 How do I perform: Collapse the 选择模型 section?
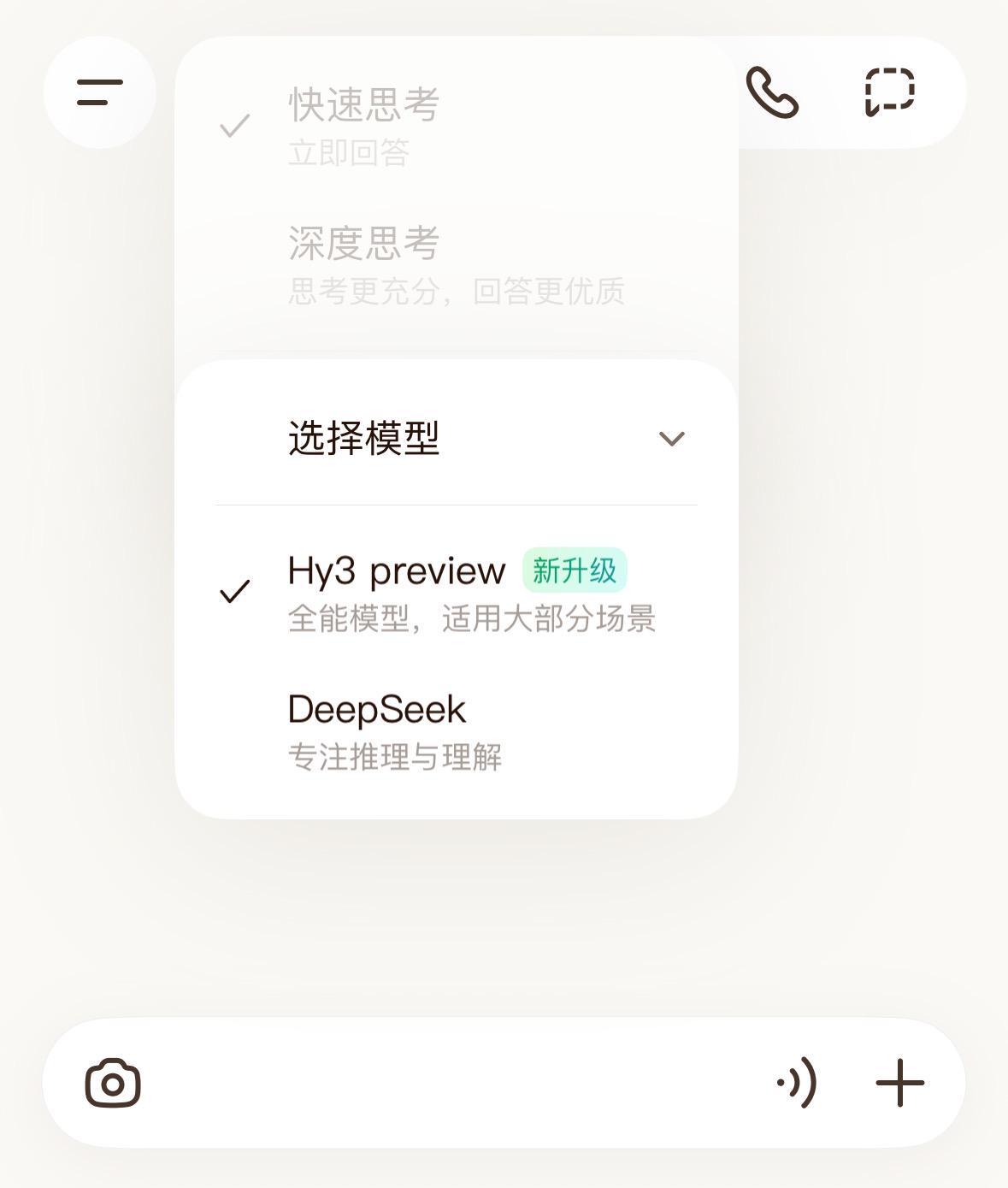[x=671, y=439]
